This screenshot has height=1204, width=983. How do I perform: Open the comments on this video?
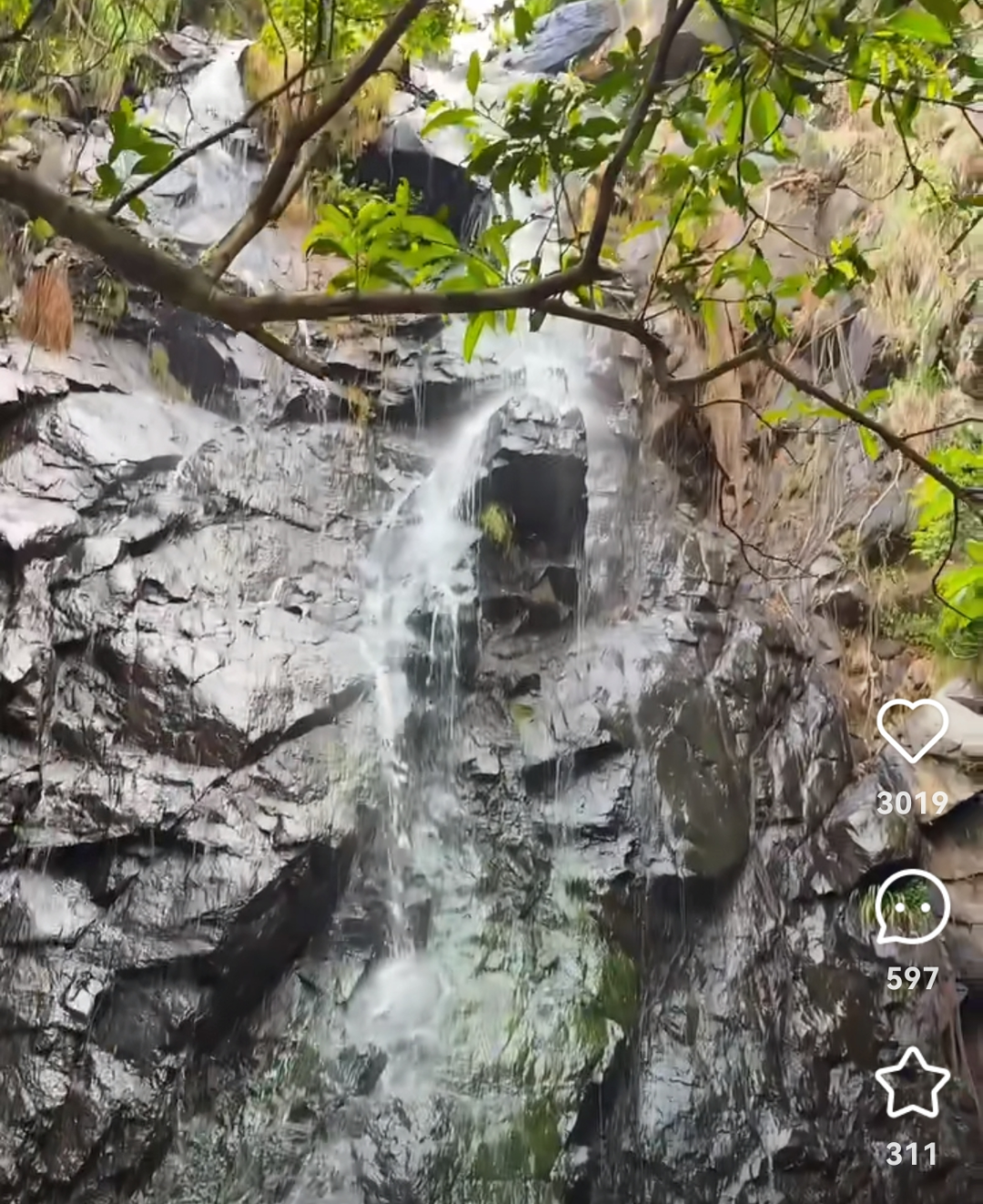pyautogui.click(x=912, y=907)
